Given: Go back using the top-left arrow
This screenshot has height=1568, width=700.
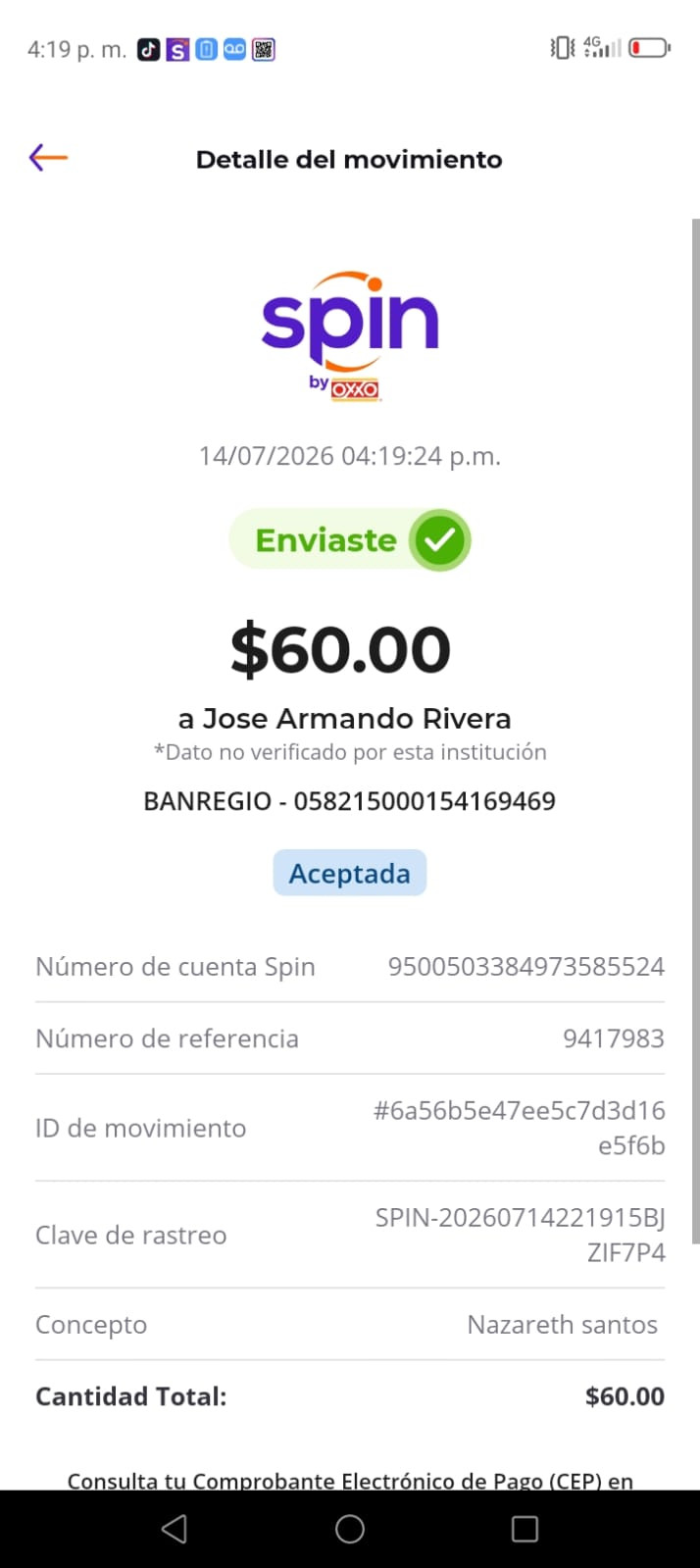Looking at the screenshot, I should tap(48, 157).
